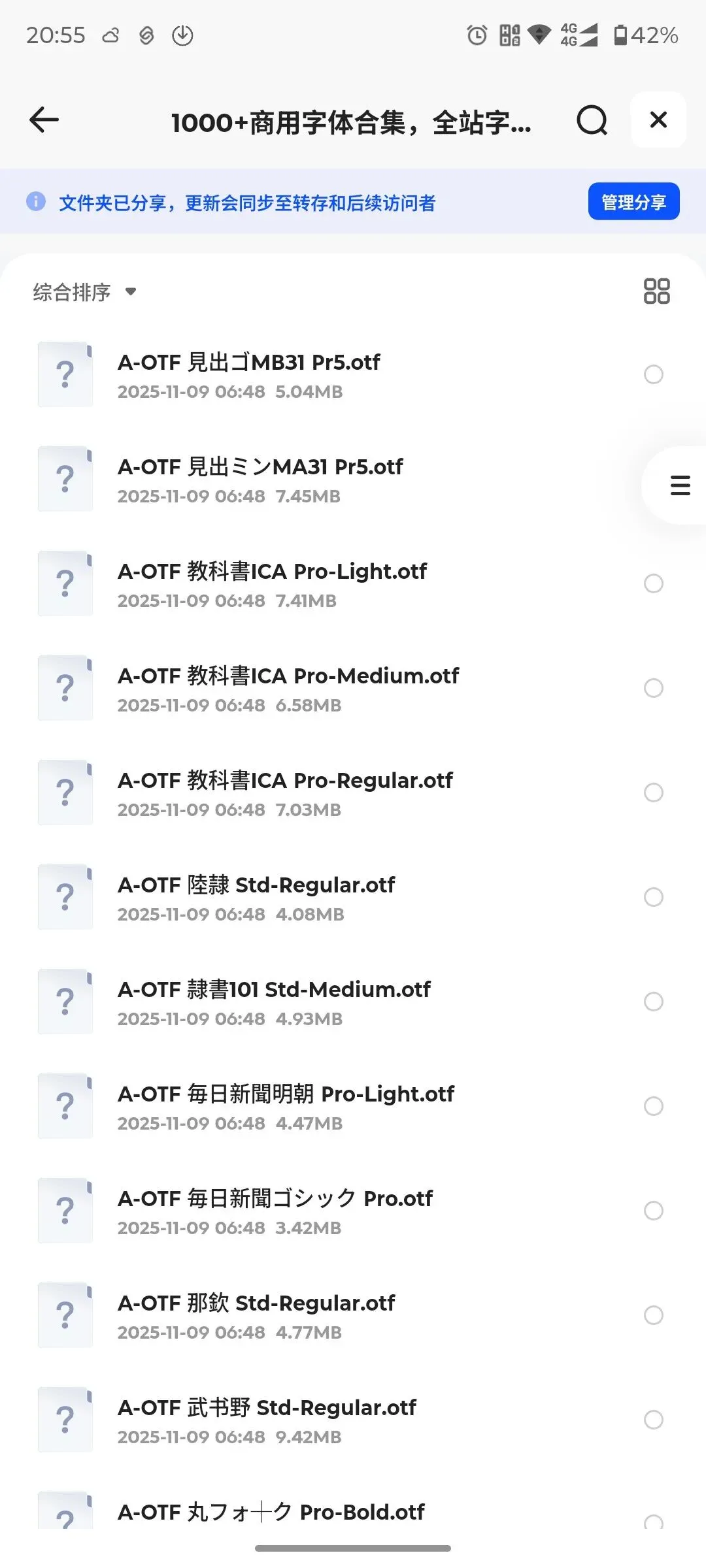The height and width of the screenshot is (1568, 706).
Task: Open A-OTF 見出ミンMA31 Pr5.otf file
Action: click(260, 467)
